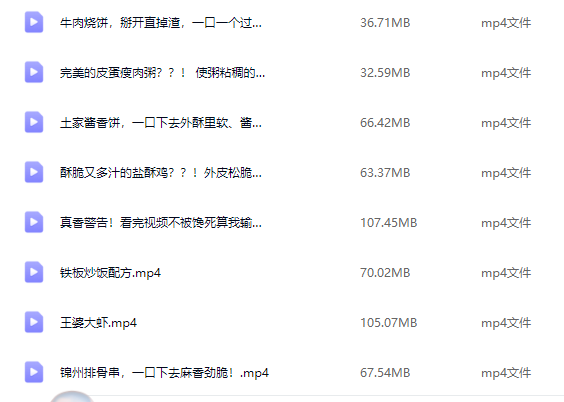This screenshot has width=564, height=402.
Task: Play the 真香警告 video file
Action: [x=161, y=223]
